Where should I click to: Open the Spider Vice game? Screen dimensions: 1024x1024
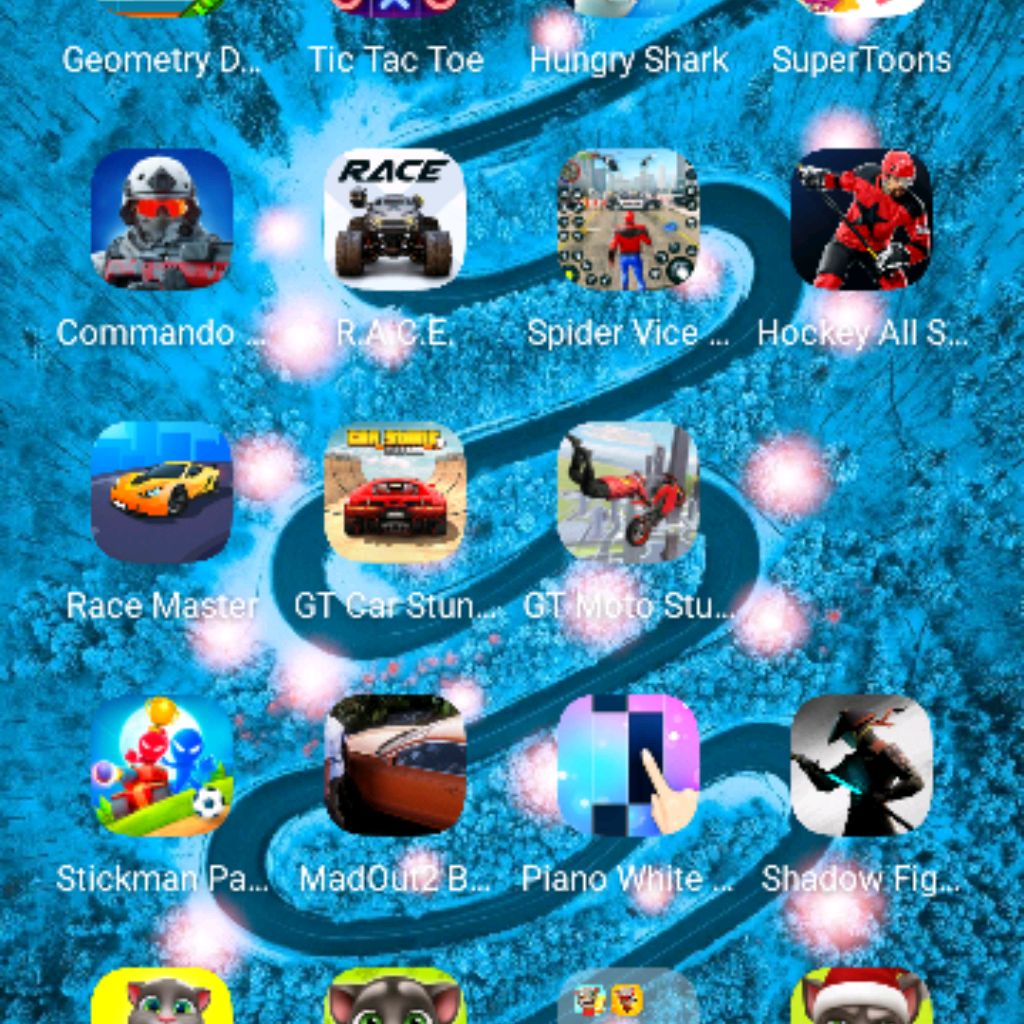(628, 219)
